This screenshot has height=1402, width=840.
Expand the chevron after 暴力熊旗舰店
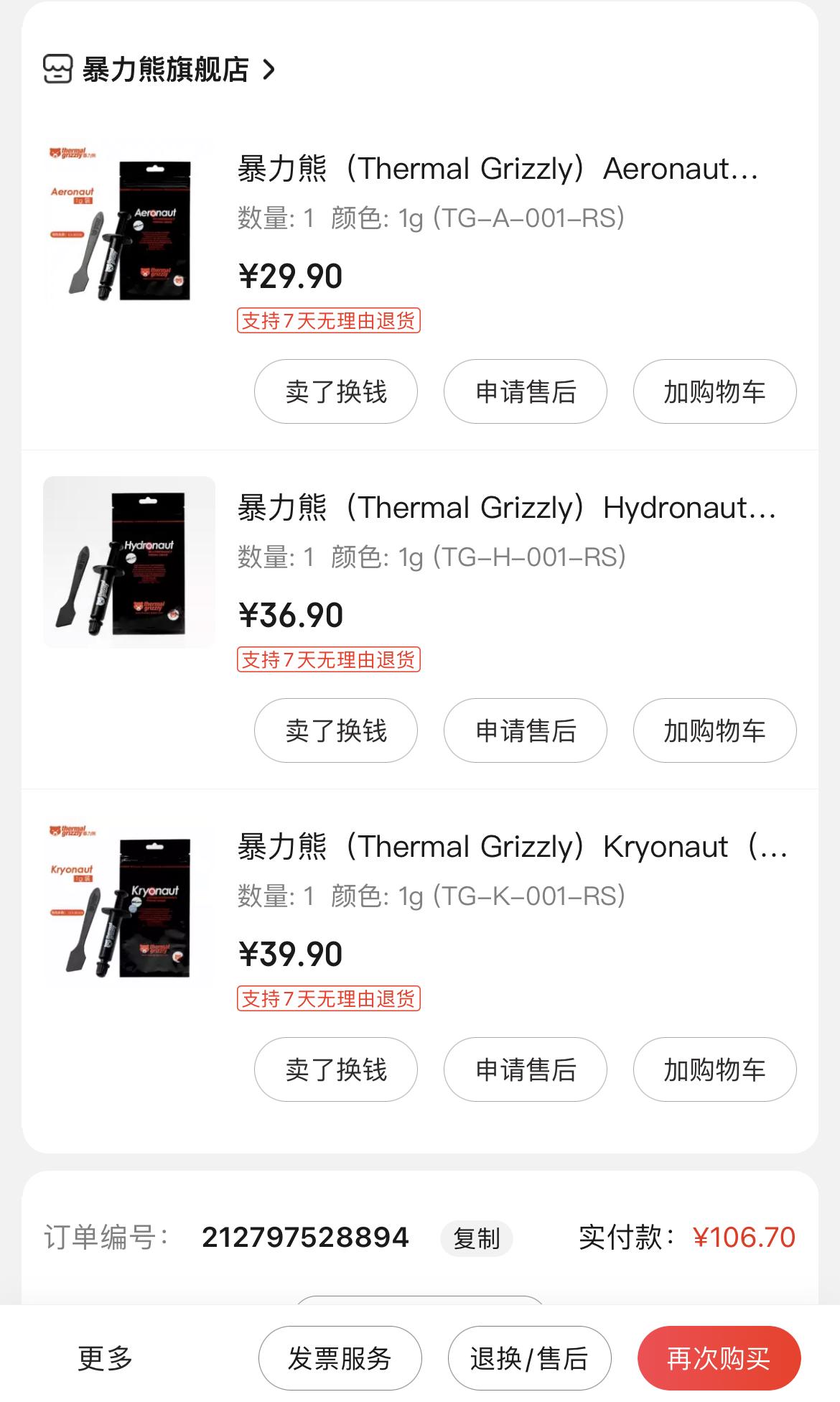(269, 70)
